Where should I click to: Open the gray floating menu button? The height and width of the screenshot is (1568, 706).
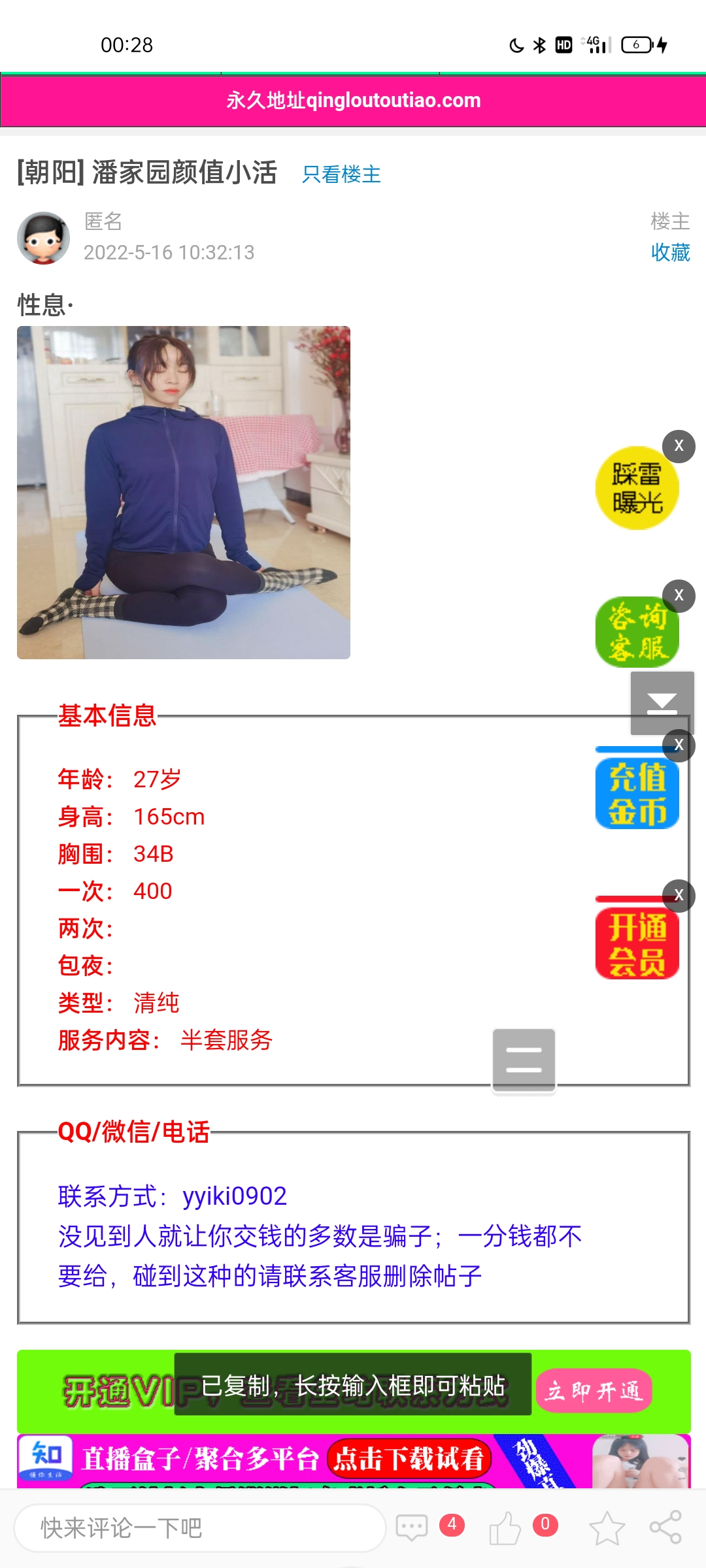pos(524,1060)
